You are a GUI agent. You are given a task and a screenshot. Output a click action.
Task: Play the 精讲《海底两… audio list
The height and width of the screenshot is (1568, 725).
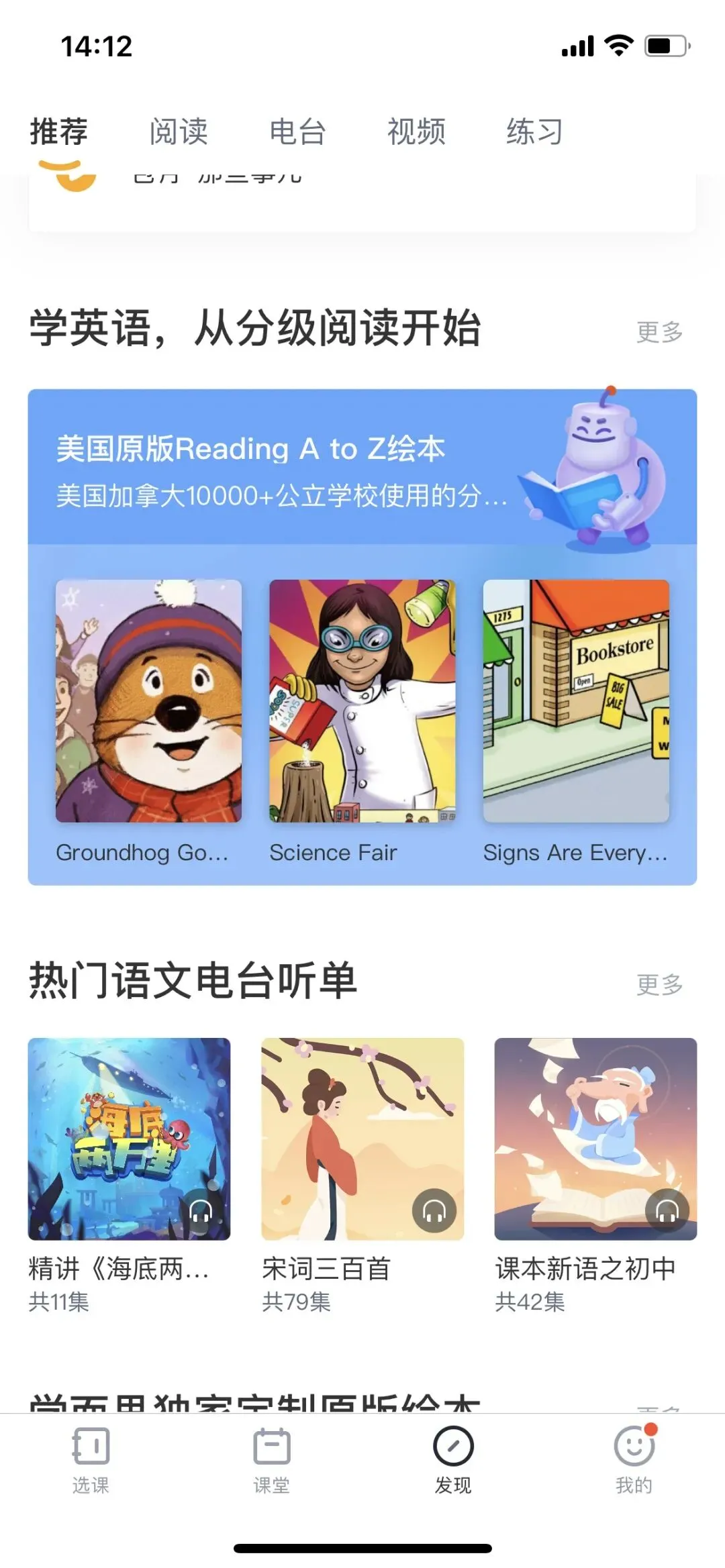(129, 1139)
